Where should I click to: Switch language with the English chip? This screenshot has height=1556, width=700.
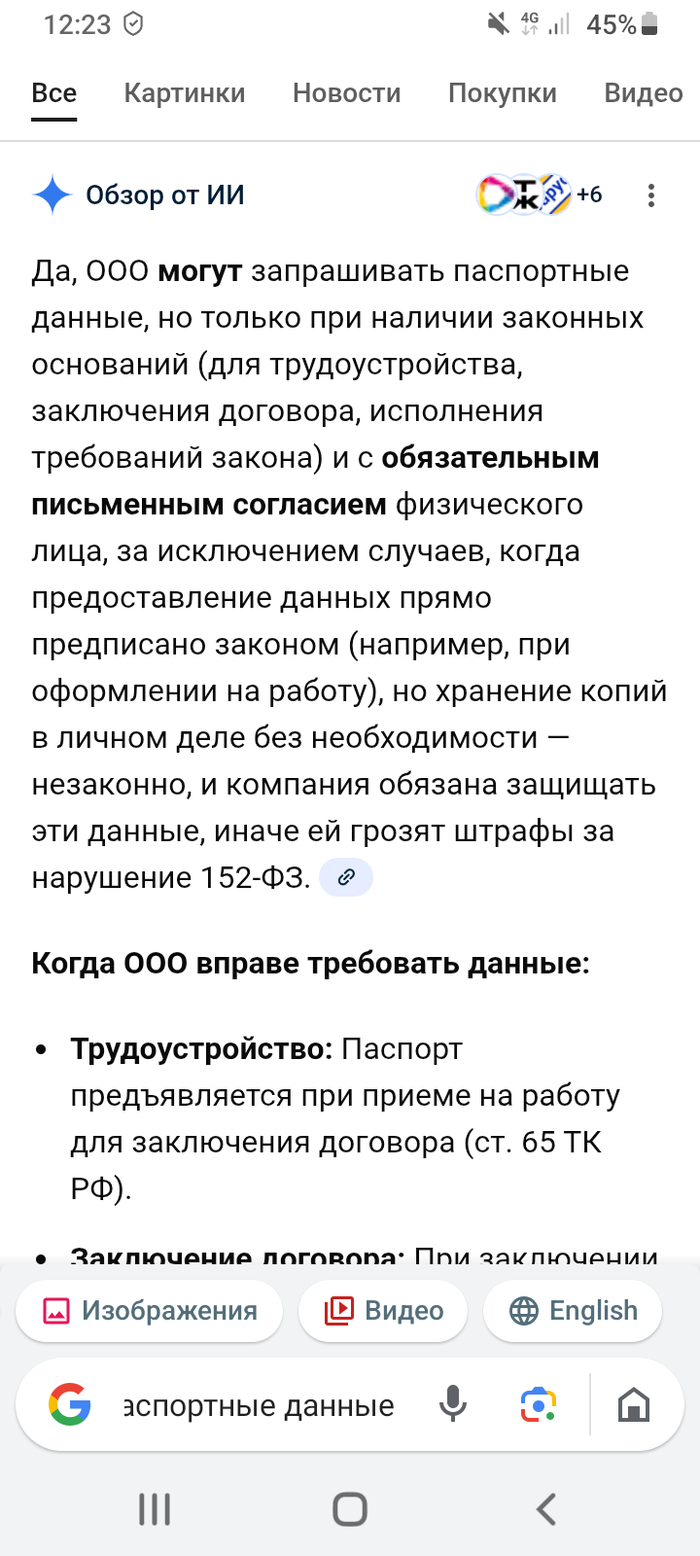(x=572, y=1311)
